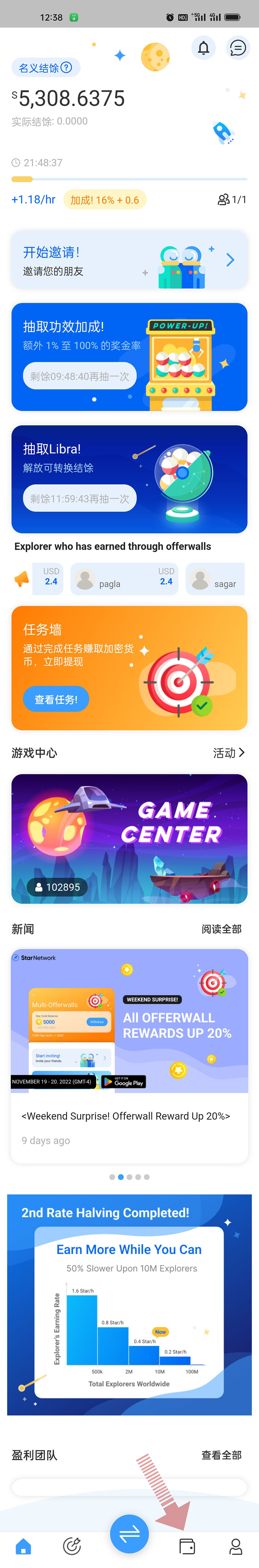Tap the 名义结馀 help chip

(x=46, y=68)
